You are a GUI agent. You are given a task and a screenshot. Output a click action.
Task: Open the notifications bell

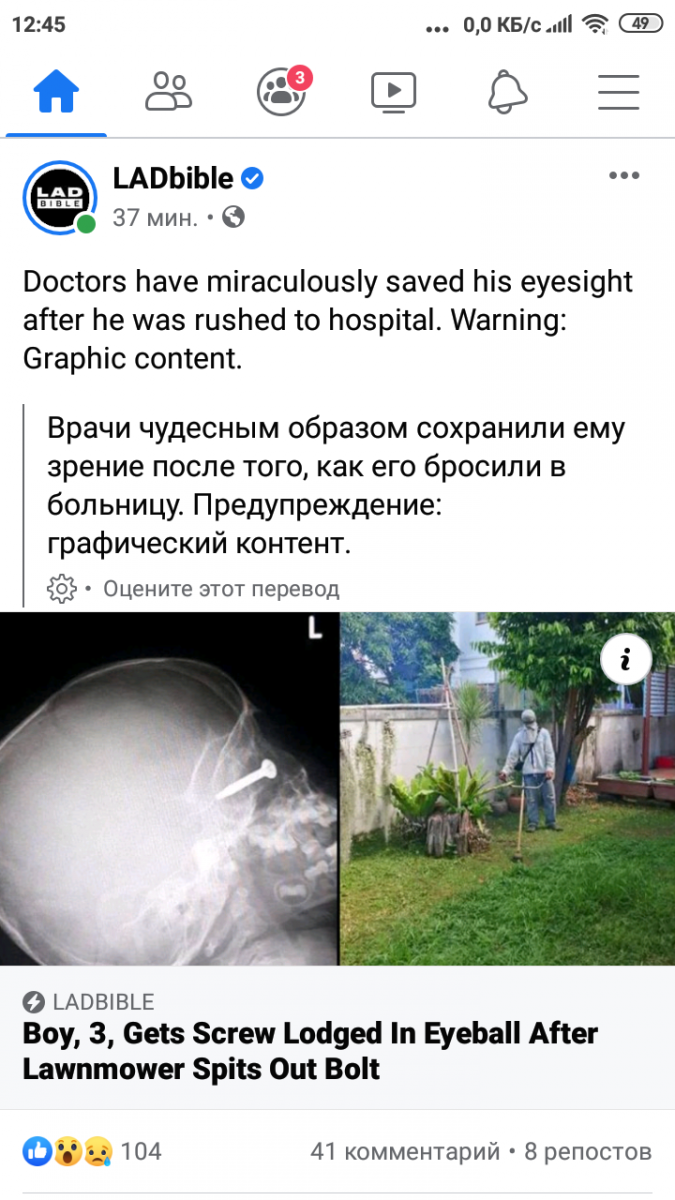(507, 92)
